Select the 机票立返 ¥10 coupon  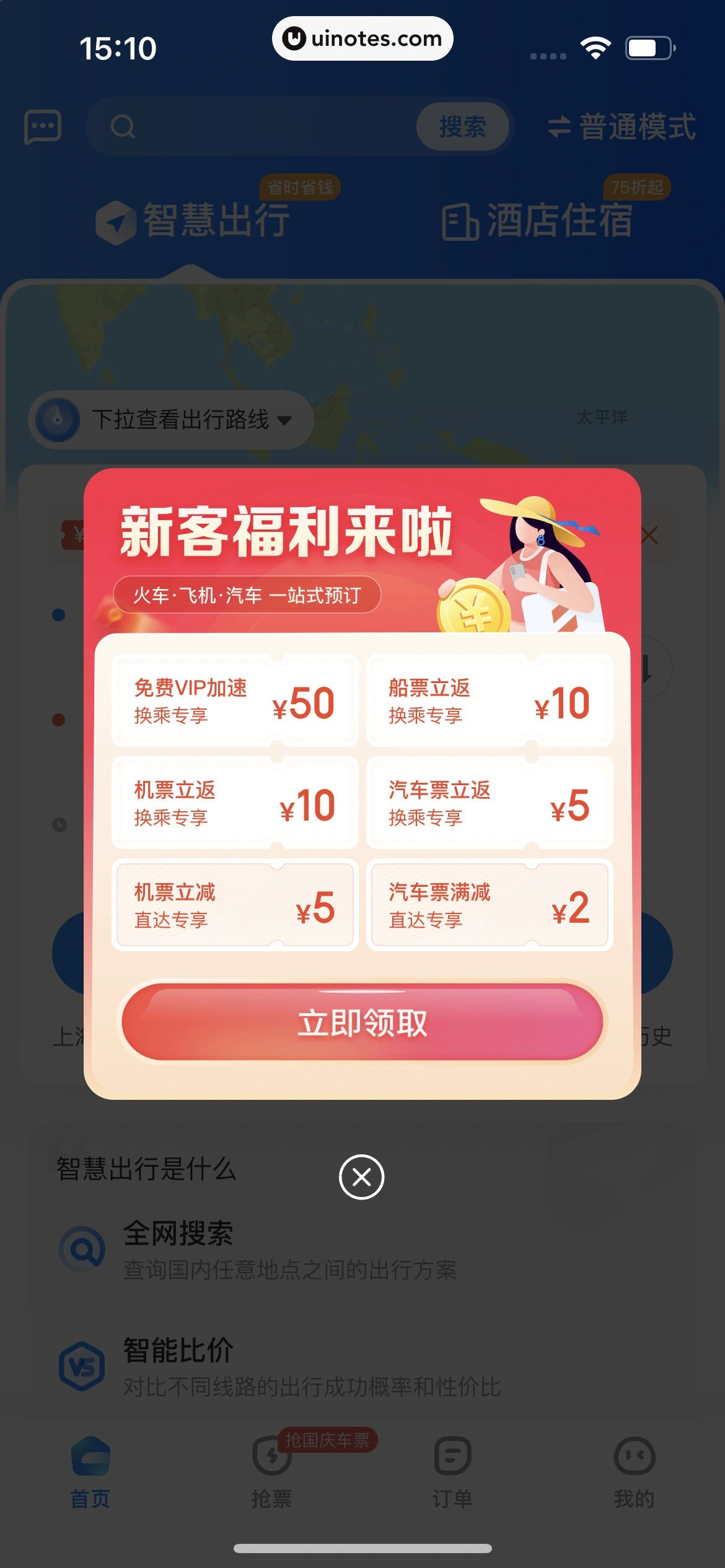click(x=235, y=803)
